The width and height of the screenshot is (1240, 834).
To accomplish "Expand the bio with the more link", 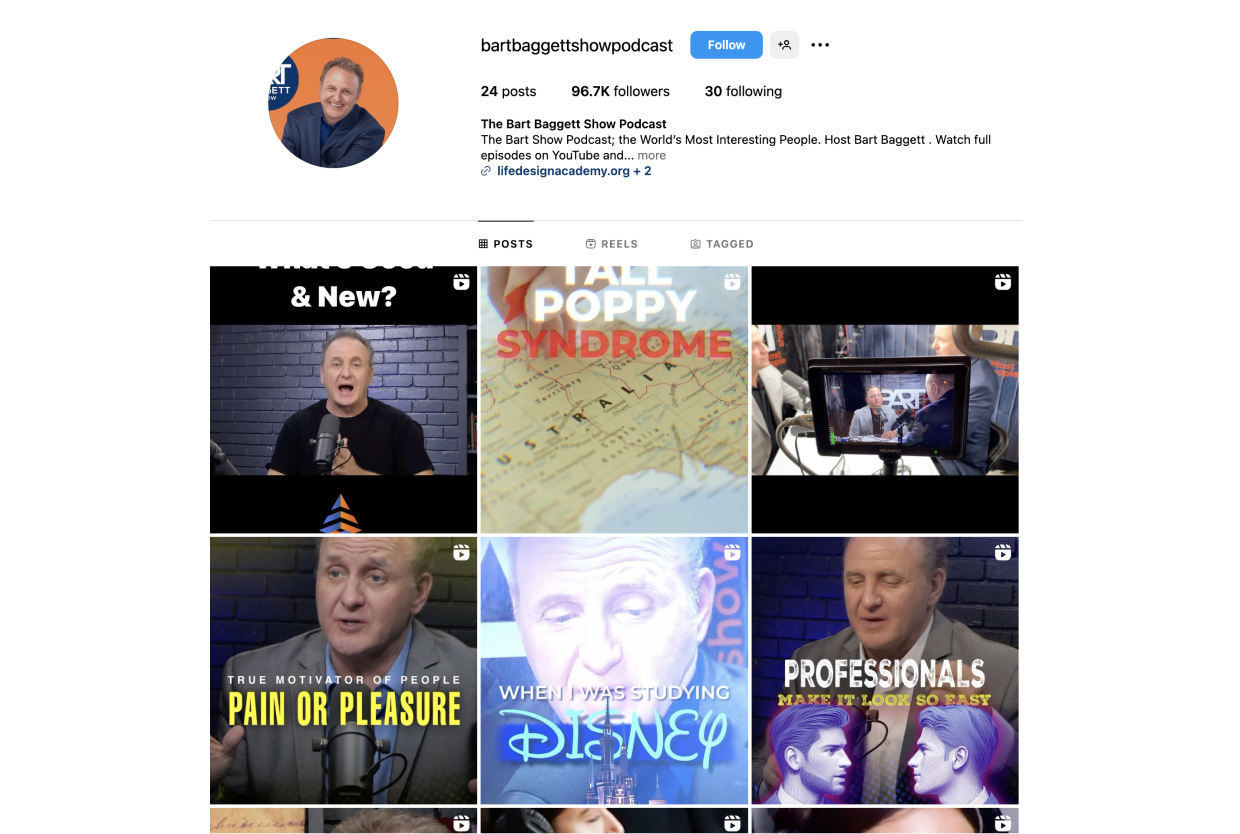I will pyautogui.click(x=651, y=155).
